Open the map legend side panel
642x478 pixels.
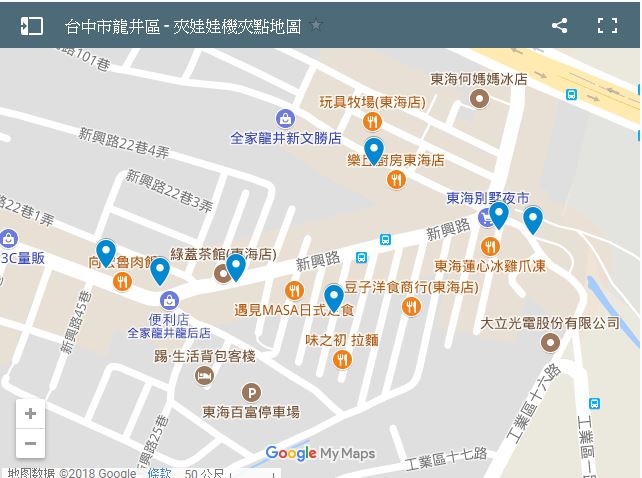coord(32,26)
